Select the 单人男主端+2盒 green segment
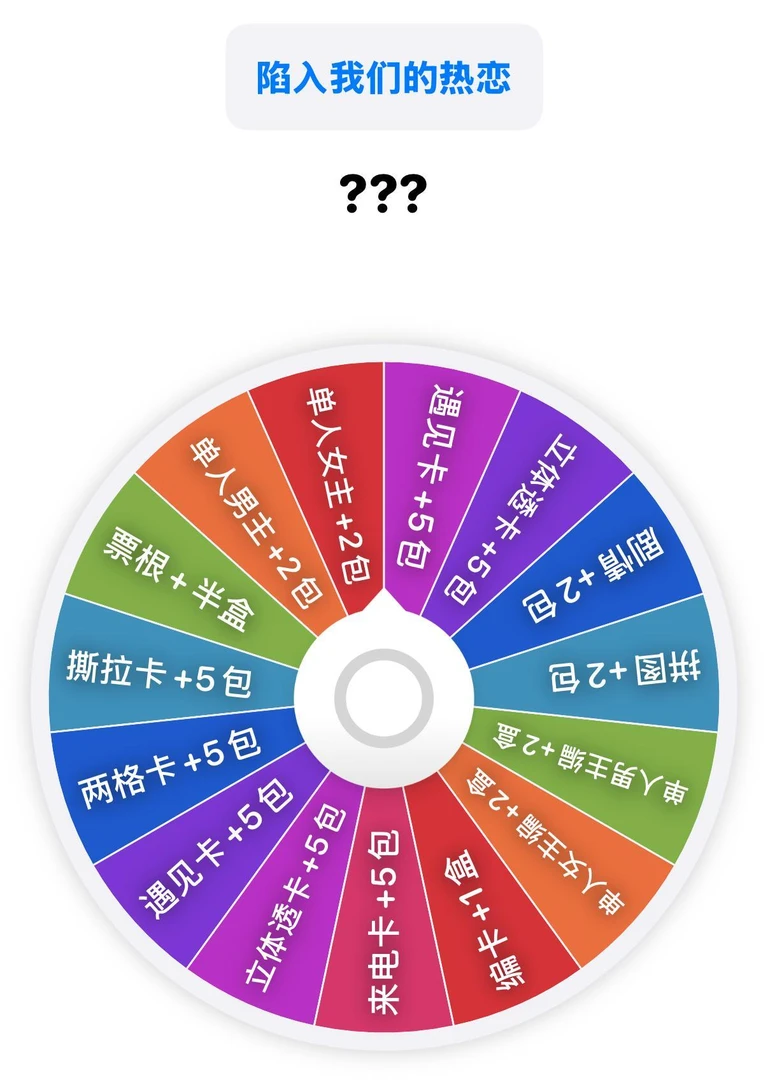Viewport: 768px width, 1080px height. click(590, 760)
